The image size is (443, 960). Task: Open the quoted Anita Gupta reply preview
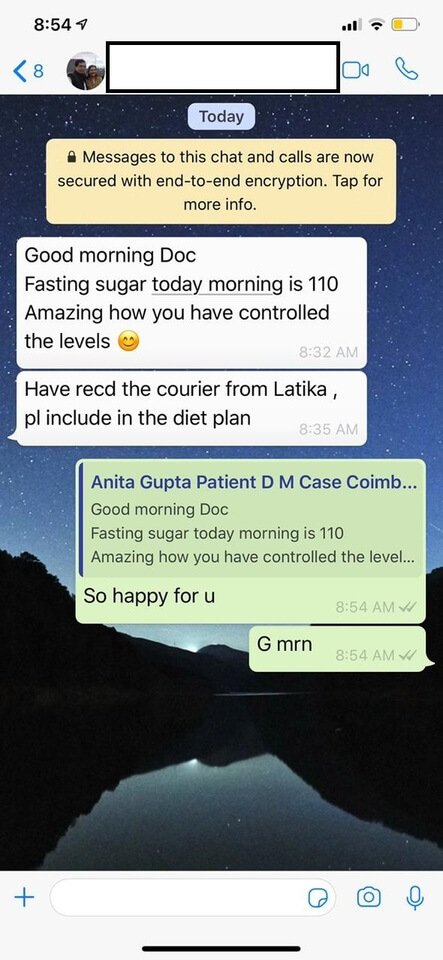tap(251, 520)
